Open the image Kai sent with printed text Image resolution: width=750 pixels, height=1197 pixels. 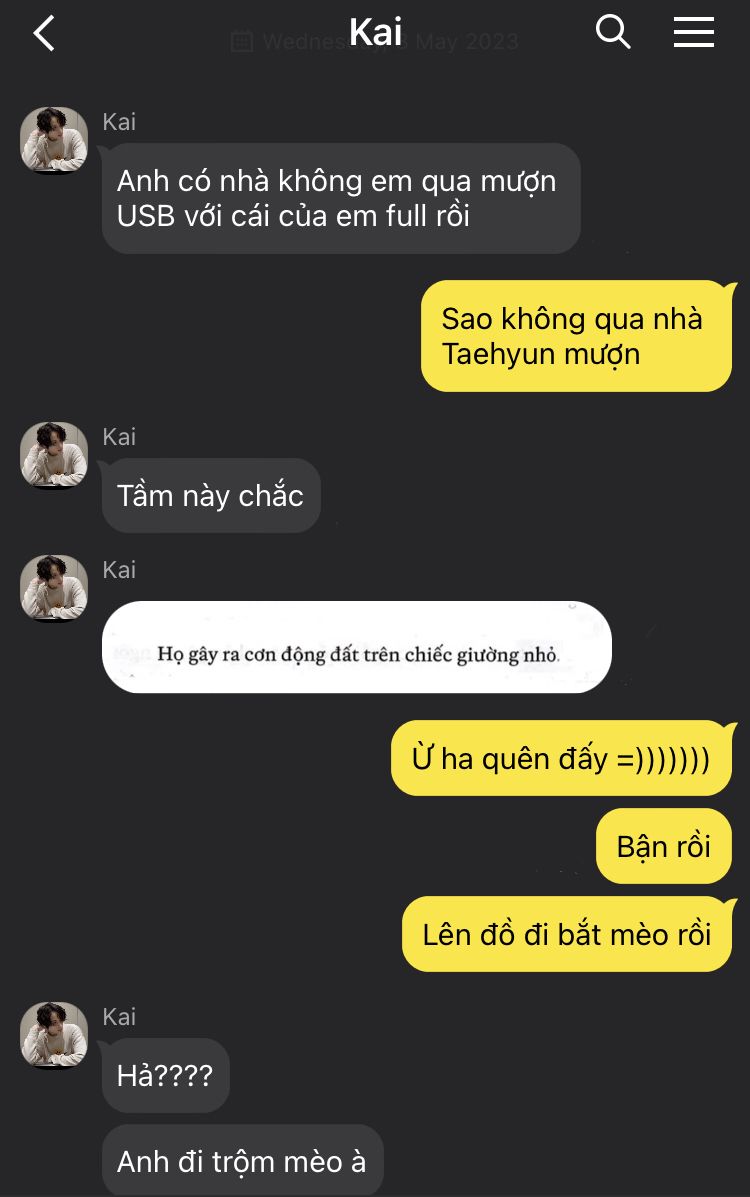[356, 647]
